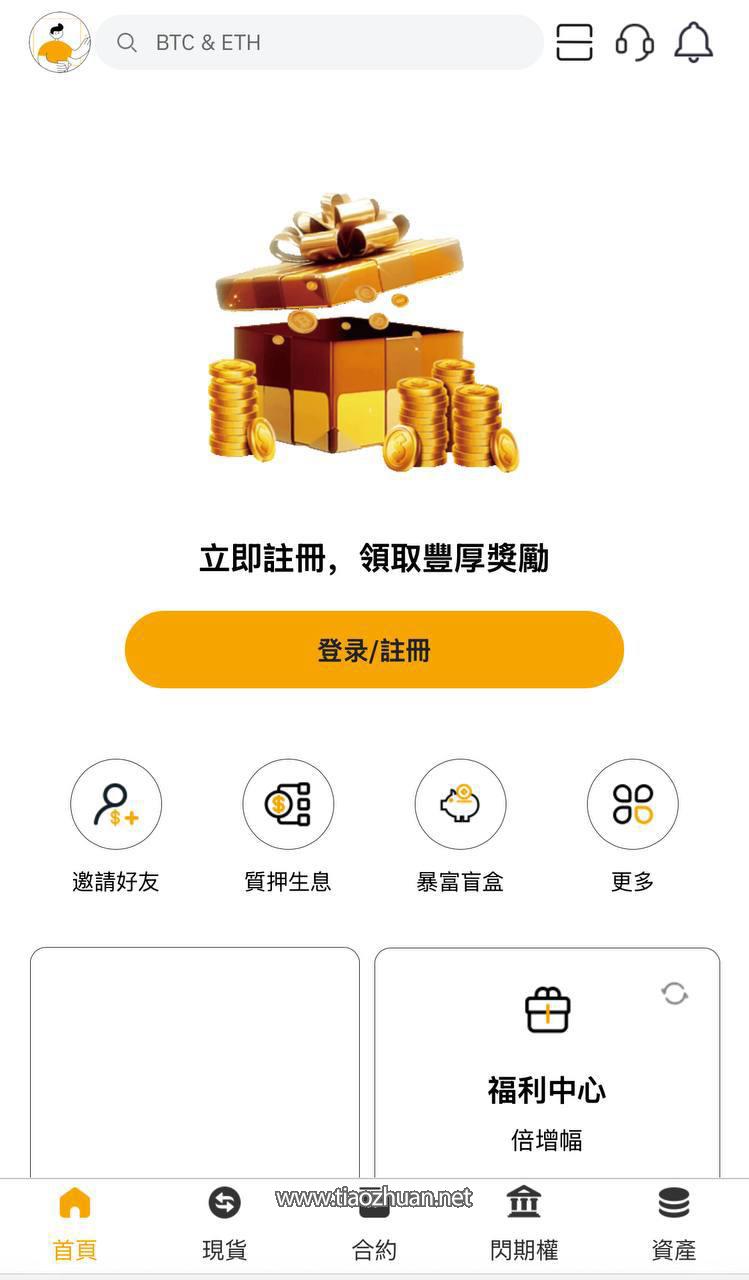749x1280 pixels.
Task: Open 邀請好友 invite shortcut
Action: coord(116,805)
